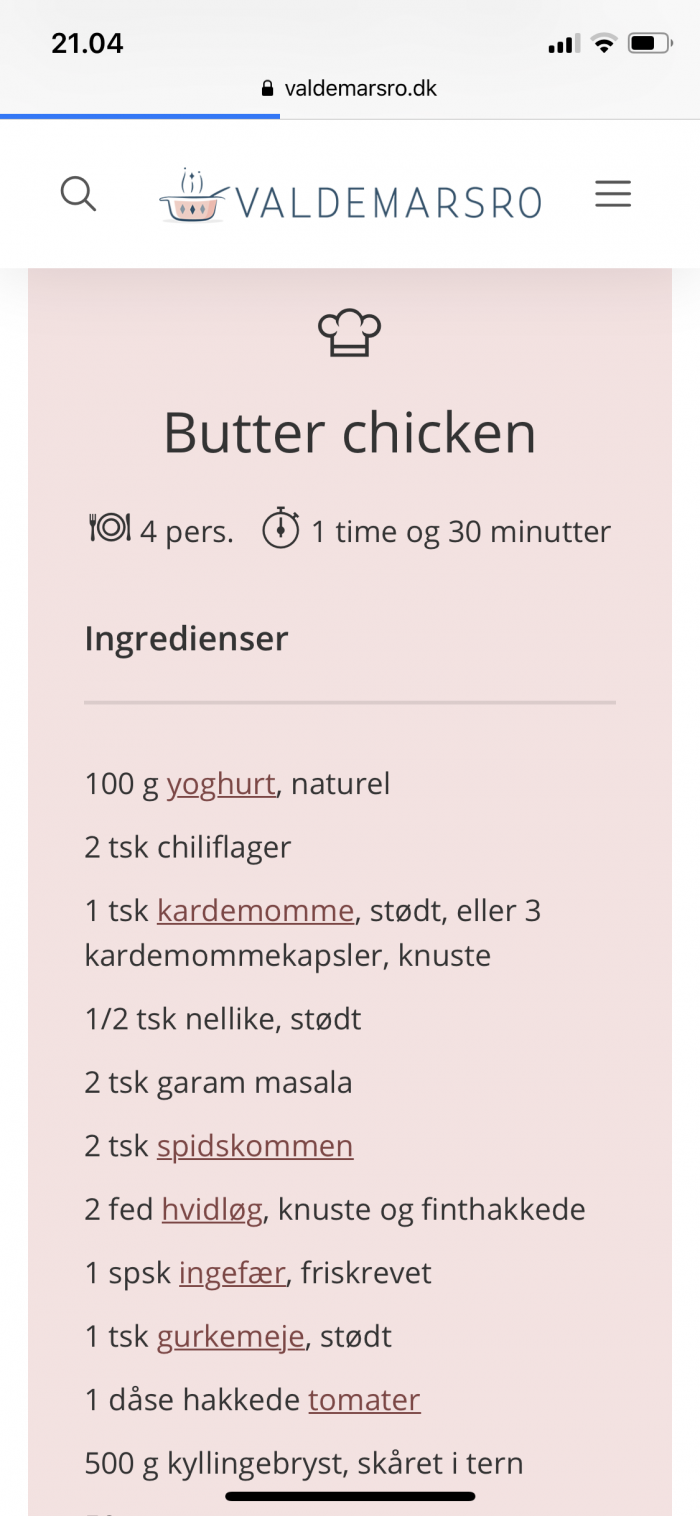The width and height of the screenshot is (700, 1516).
Task: Tap the valdemarsro.dk address bar
Action: tap(350, 88)
